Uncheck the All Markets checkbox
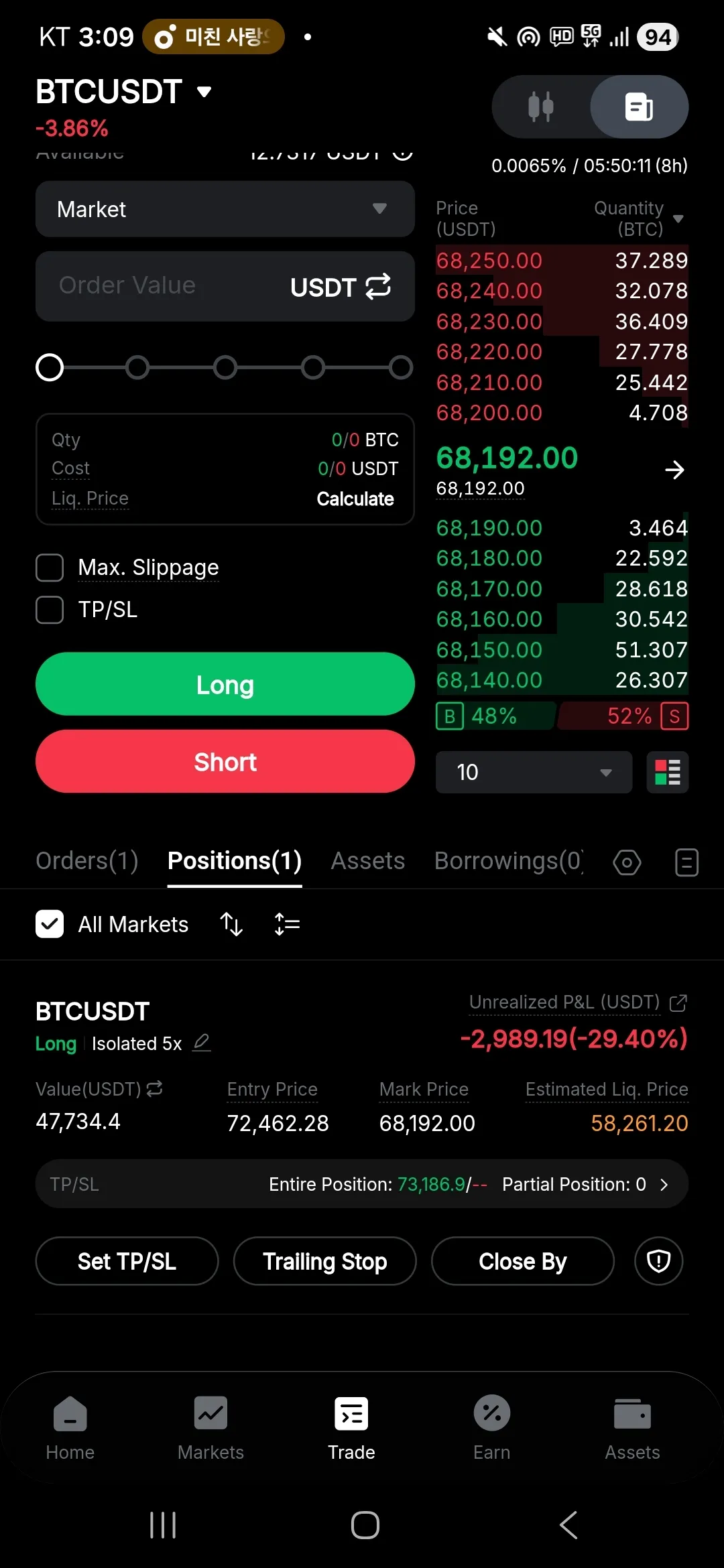The height and width of the screenshot is (1568, 724). point(50,924)
